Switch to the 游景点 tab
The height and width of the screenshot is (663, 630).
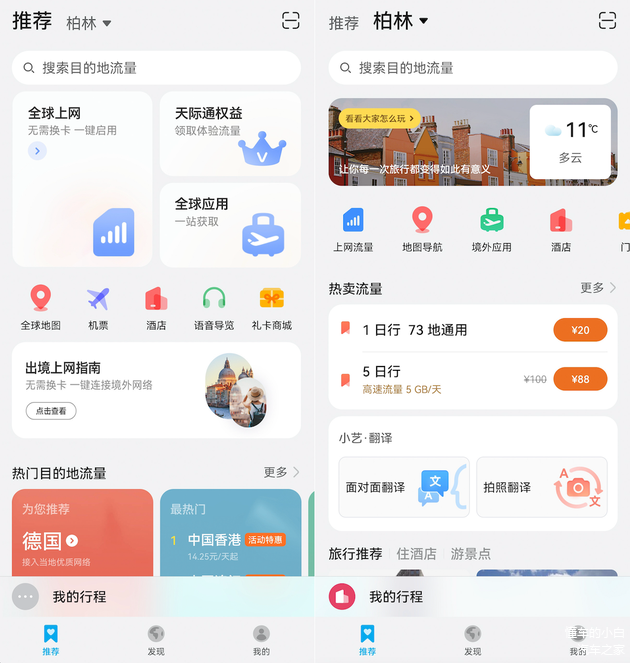pos(470,553)
